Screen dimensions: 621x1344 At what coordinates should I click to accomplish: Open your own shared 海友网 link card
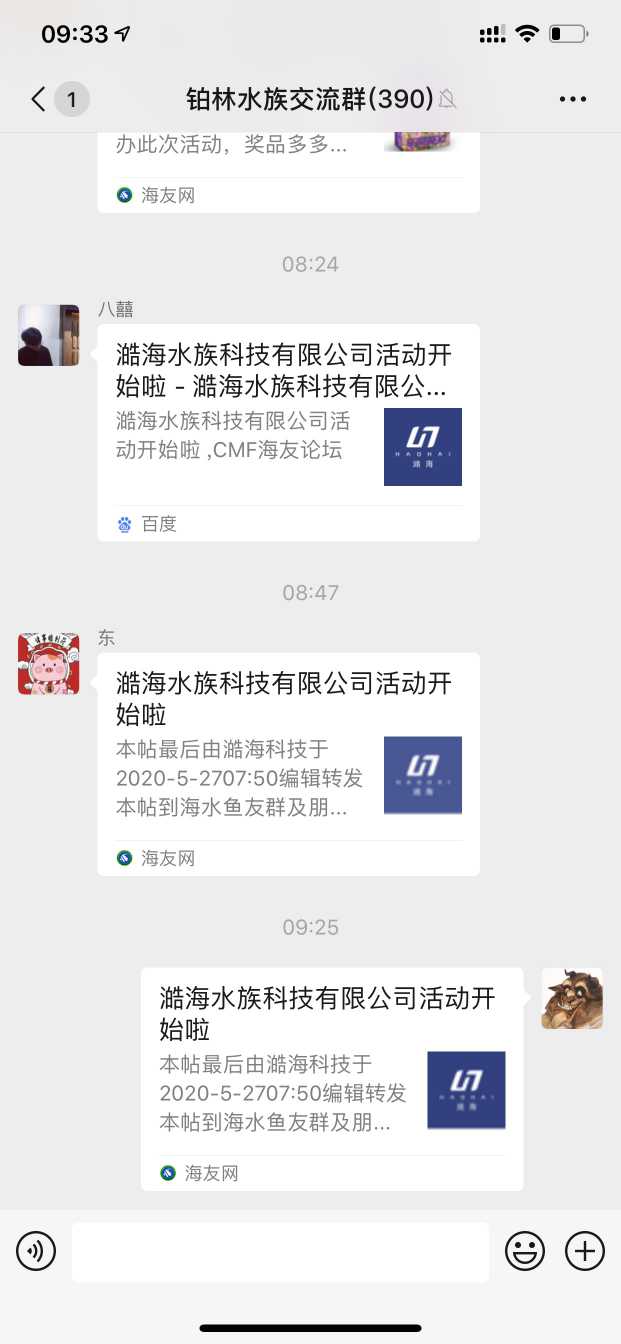coord(332,1079)
